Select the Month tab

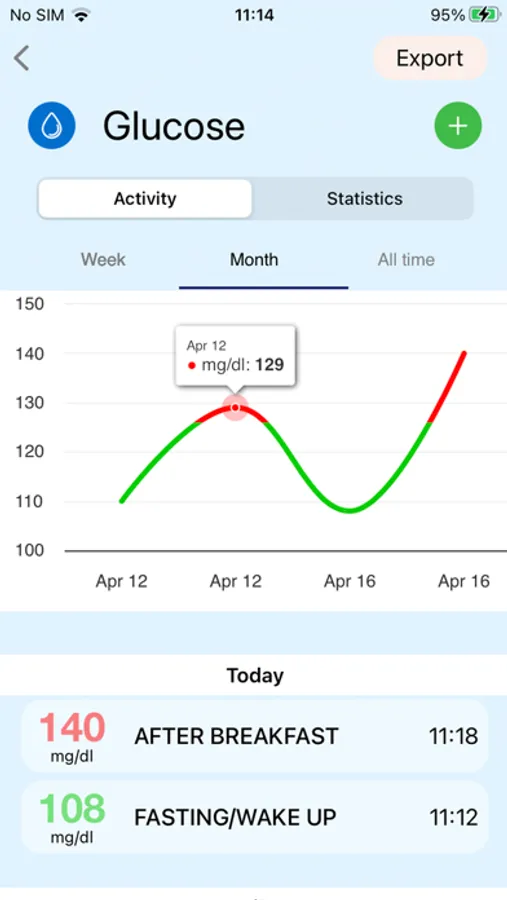254,259
